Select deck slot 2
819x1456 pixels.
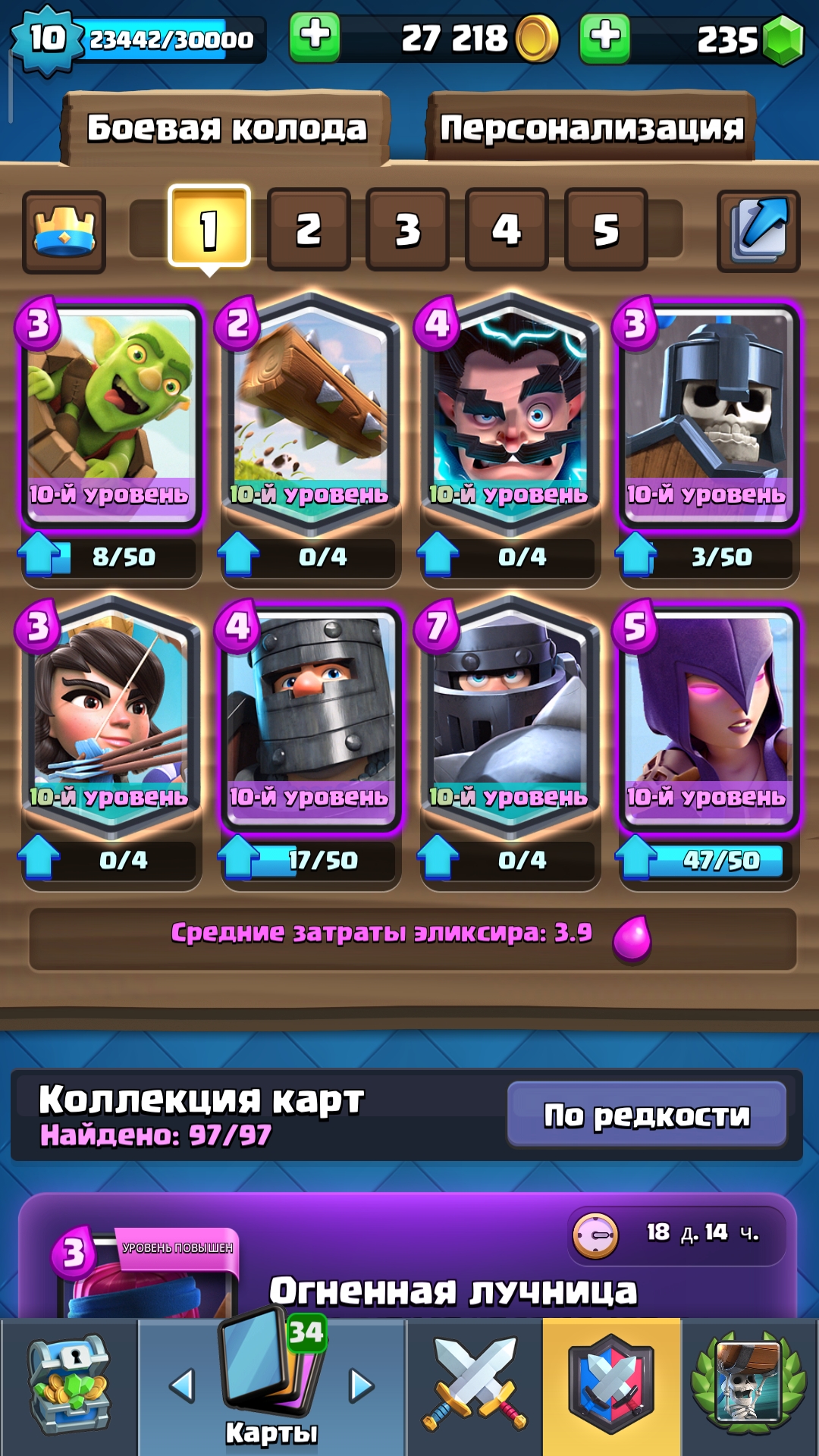[309, 229]
